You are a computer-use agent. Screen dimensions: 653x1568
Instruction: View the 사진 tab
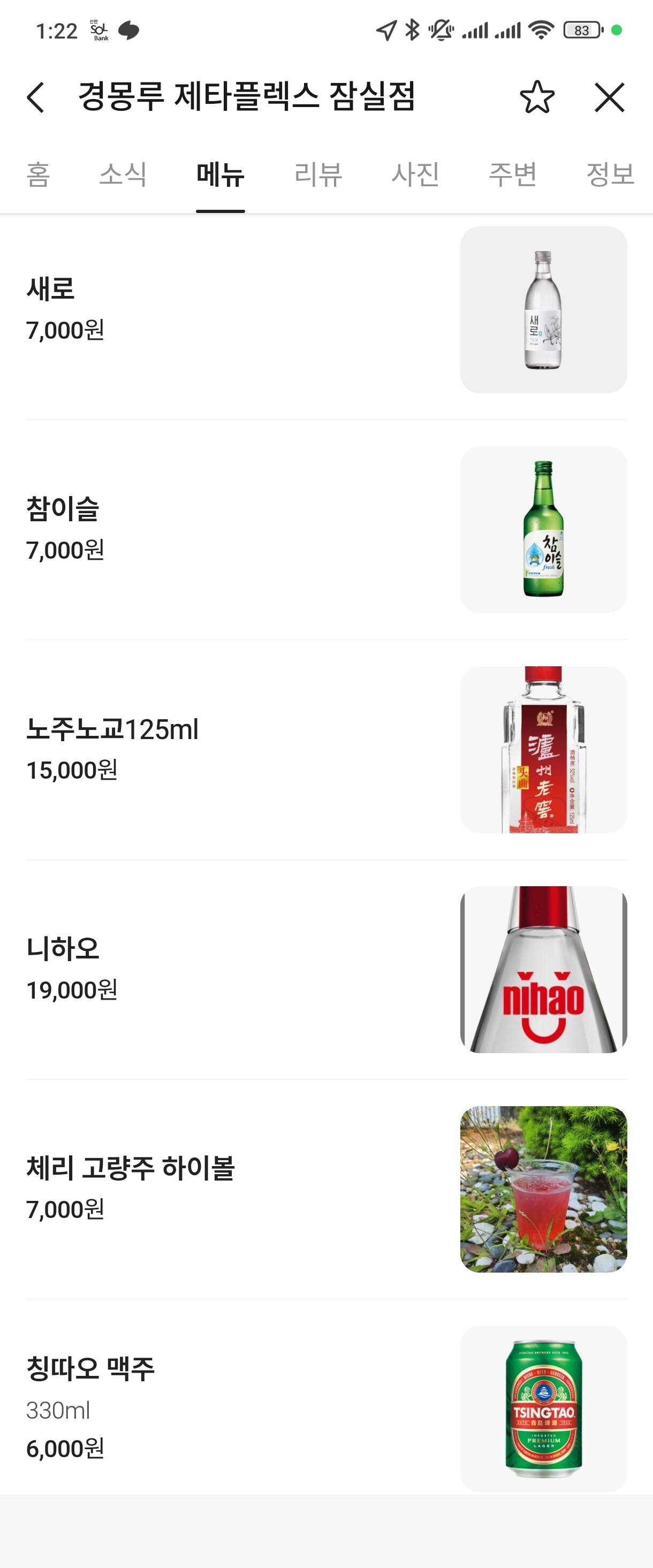coord(415,174)
